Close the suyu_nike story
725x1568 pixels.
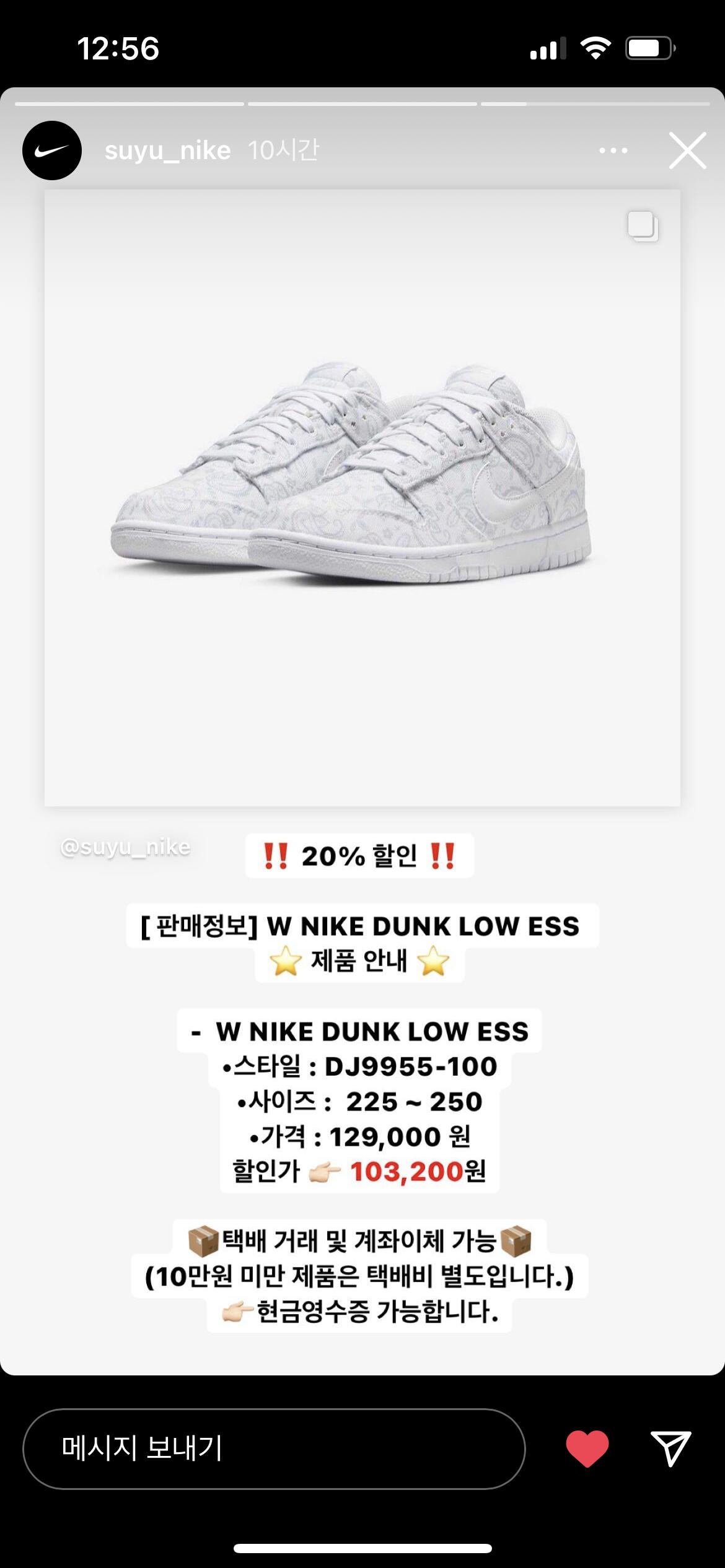pyautogui.click(x=687, y=150)
